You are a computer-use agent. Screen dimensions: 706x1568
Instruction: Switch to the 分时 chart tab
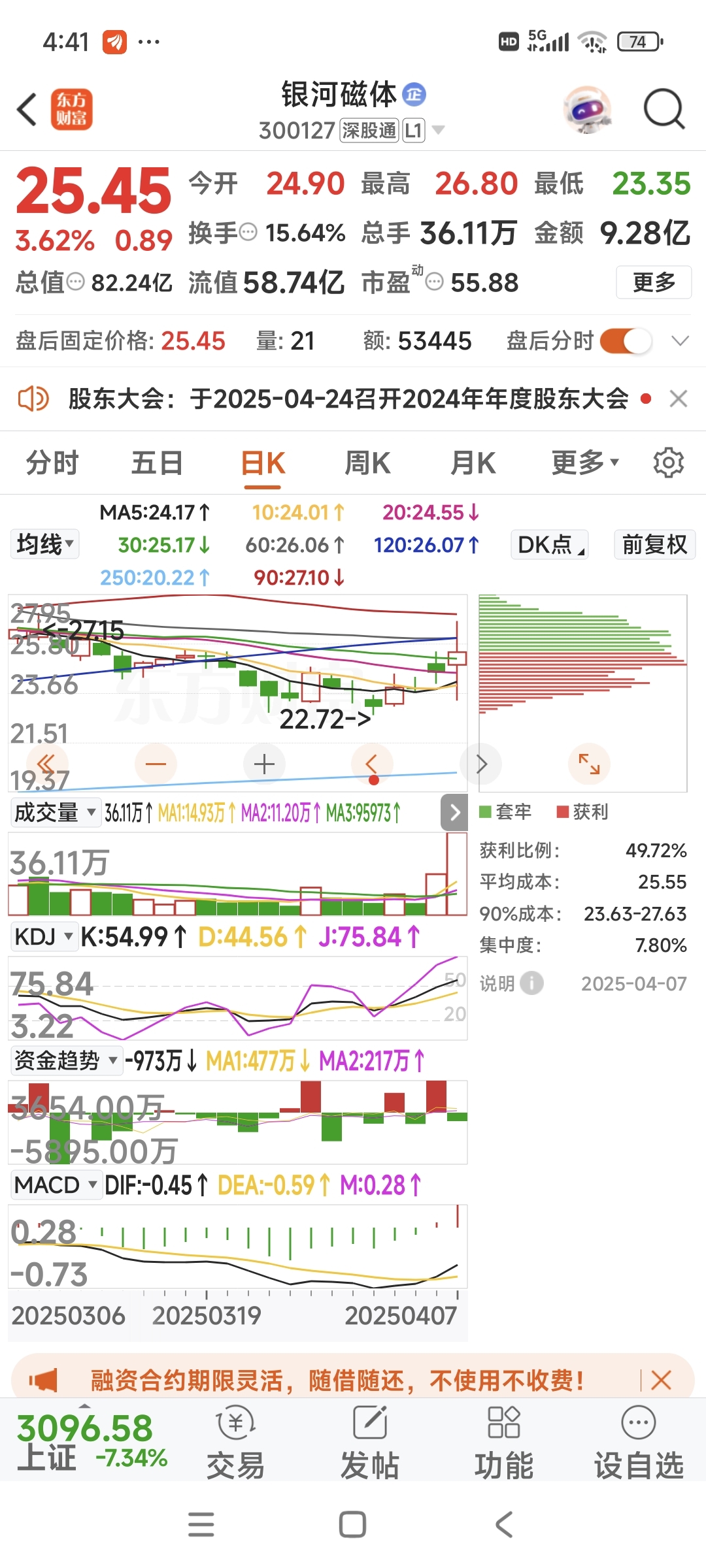tap(52, 463)
